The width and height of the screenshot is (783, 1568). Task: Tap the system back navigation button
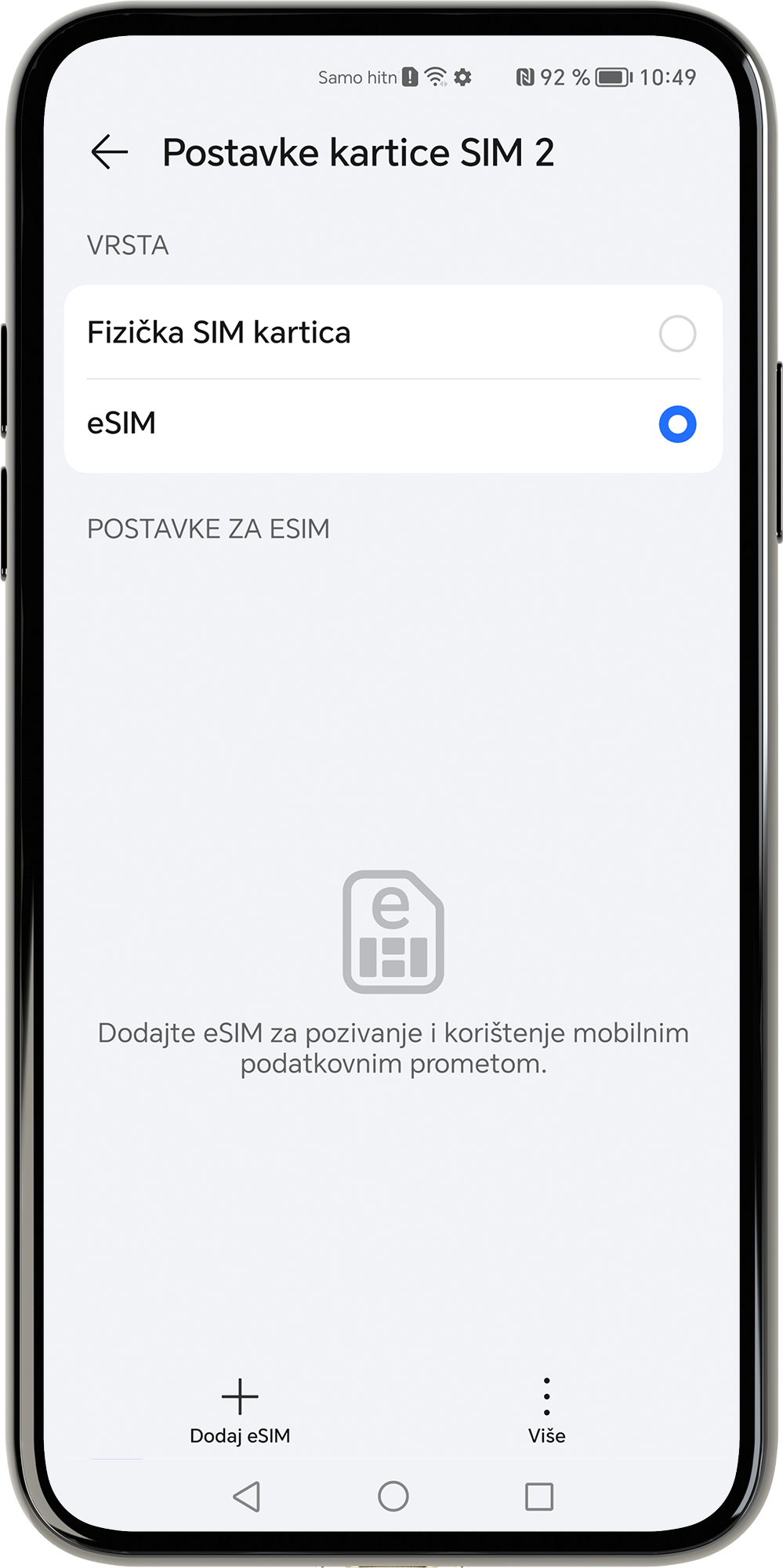click(247, 1496)
